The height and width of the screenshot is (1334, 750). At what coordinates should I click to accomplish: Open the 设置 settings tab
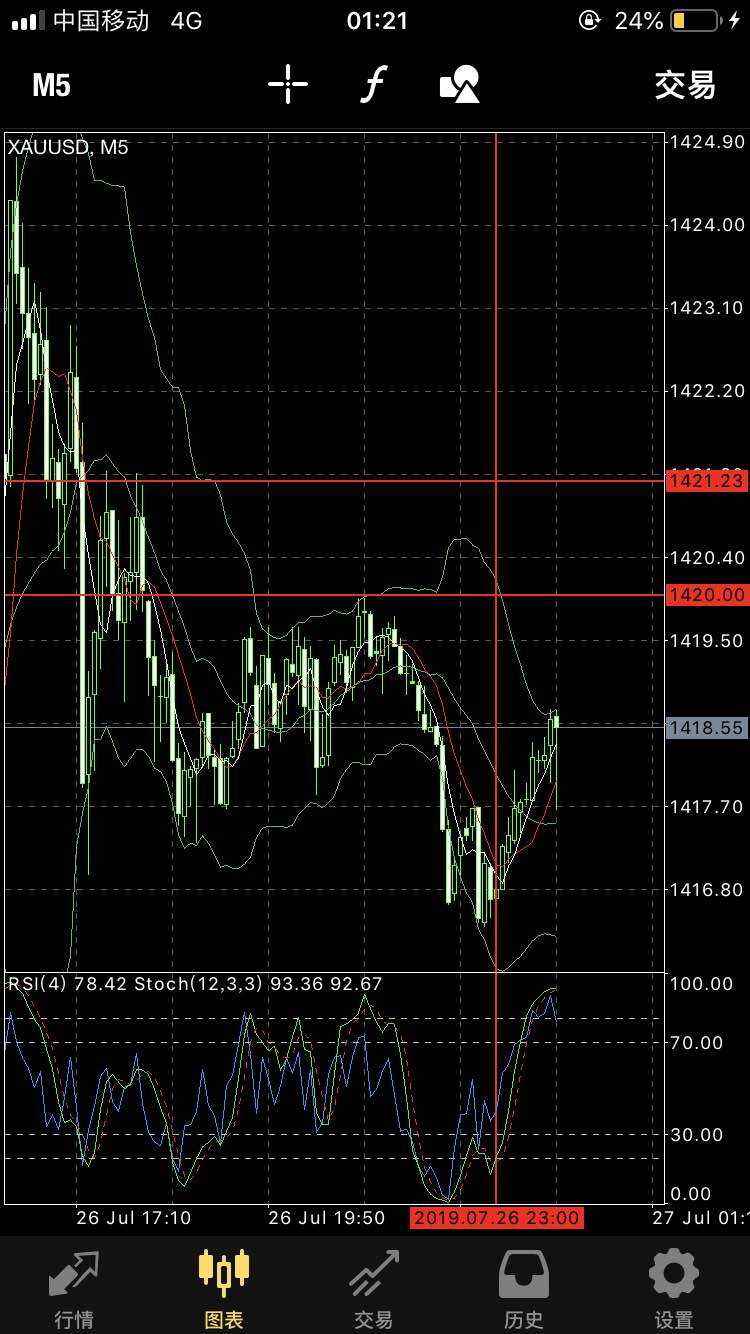674,1288
